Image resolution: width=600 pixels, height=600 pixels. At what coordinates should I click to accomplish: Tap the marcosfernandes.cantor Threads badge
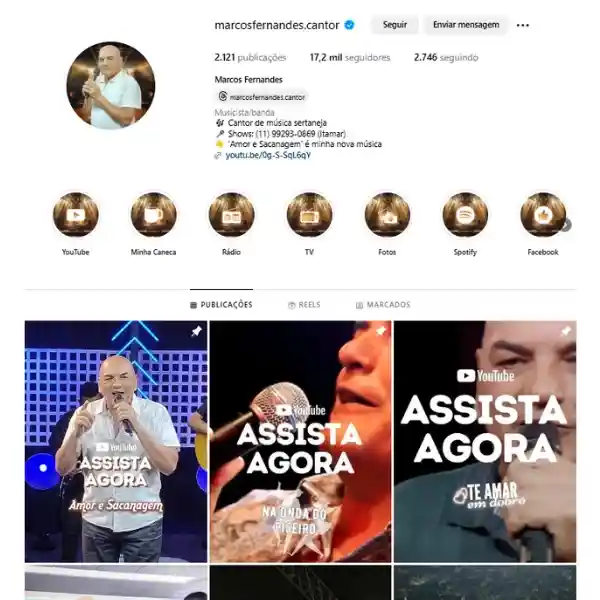click(x=262, y=97)
